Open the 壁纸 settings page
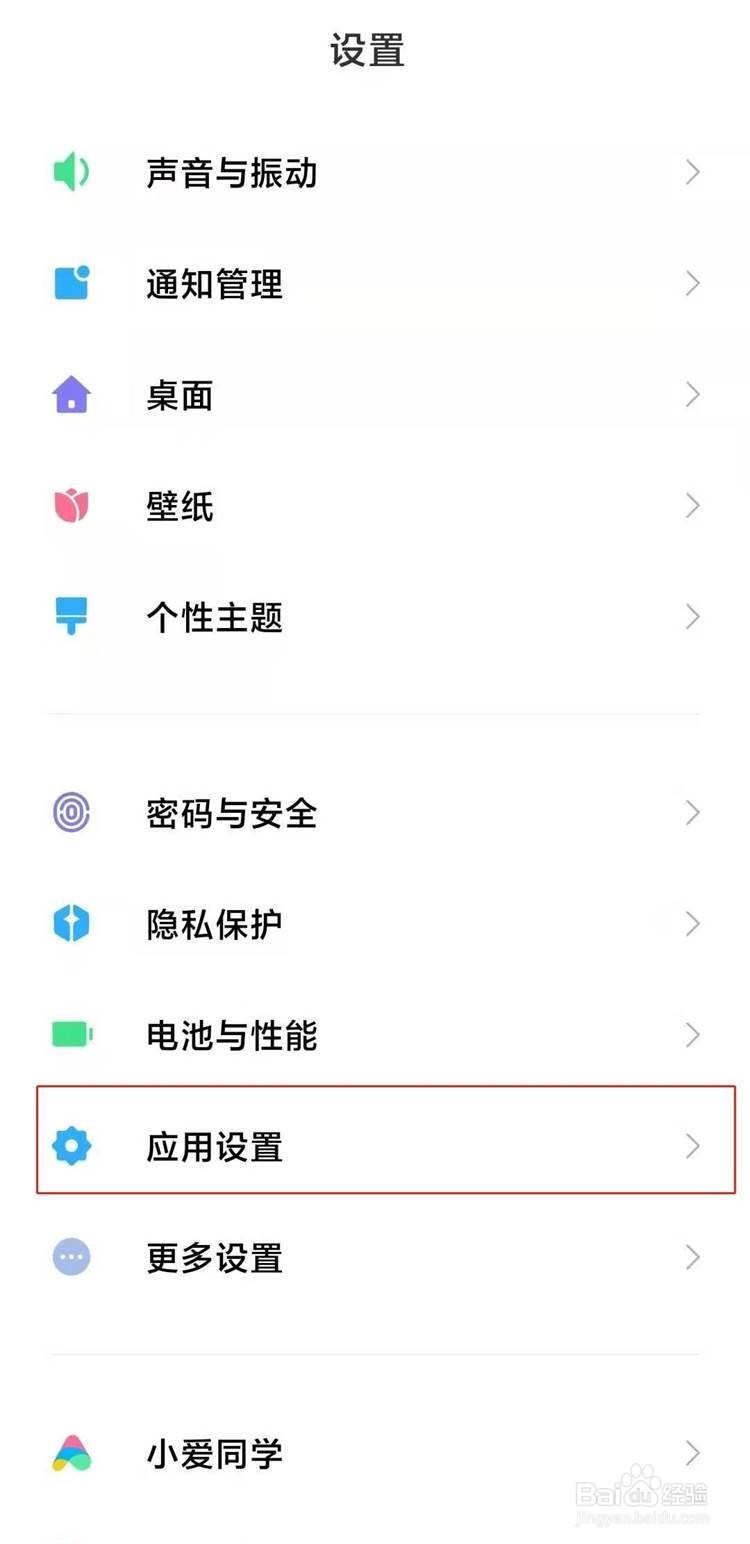 [x=375, y=506]
